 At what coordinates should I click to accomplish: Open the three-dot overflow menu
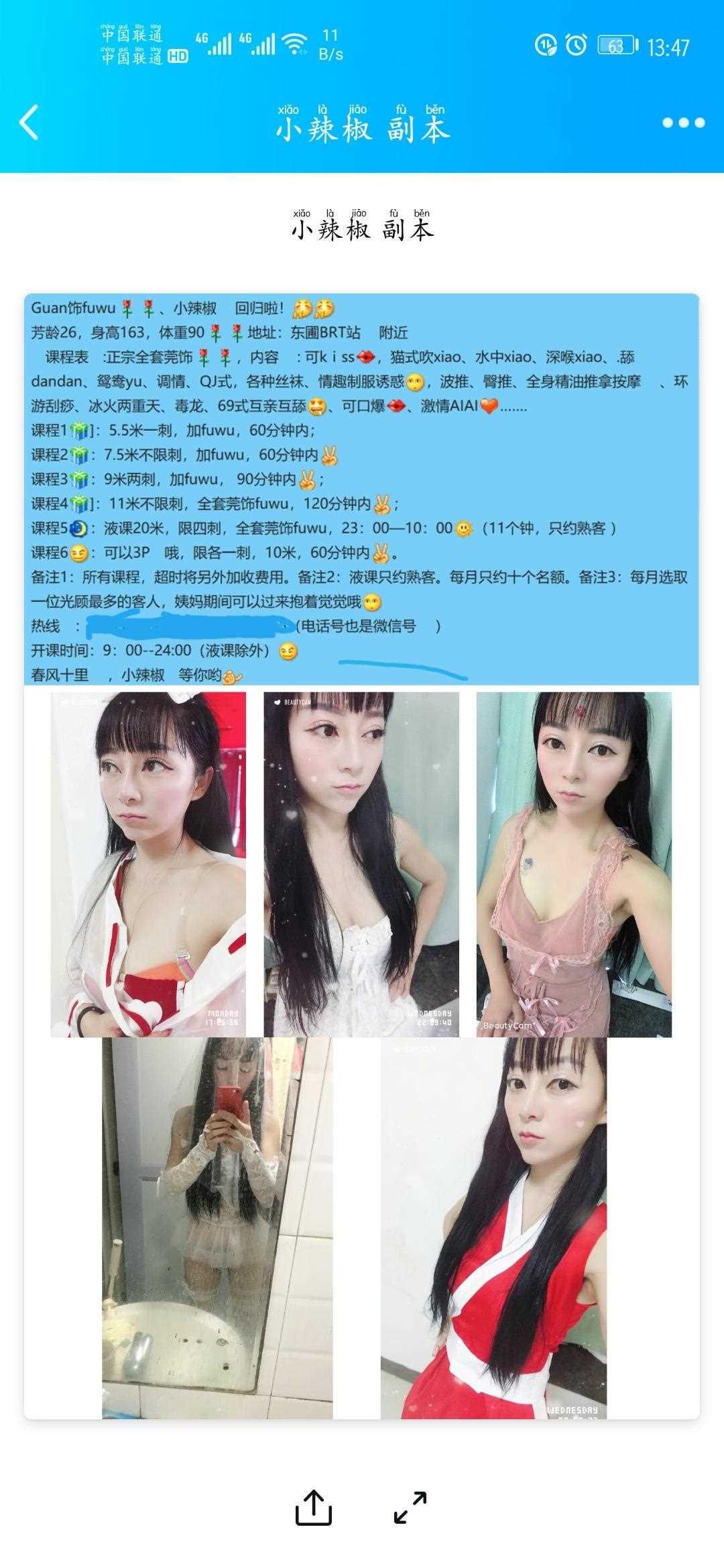(x=683, y=123)
